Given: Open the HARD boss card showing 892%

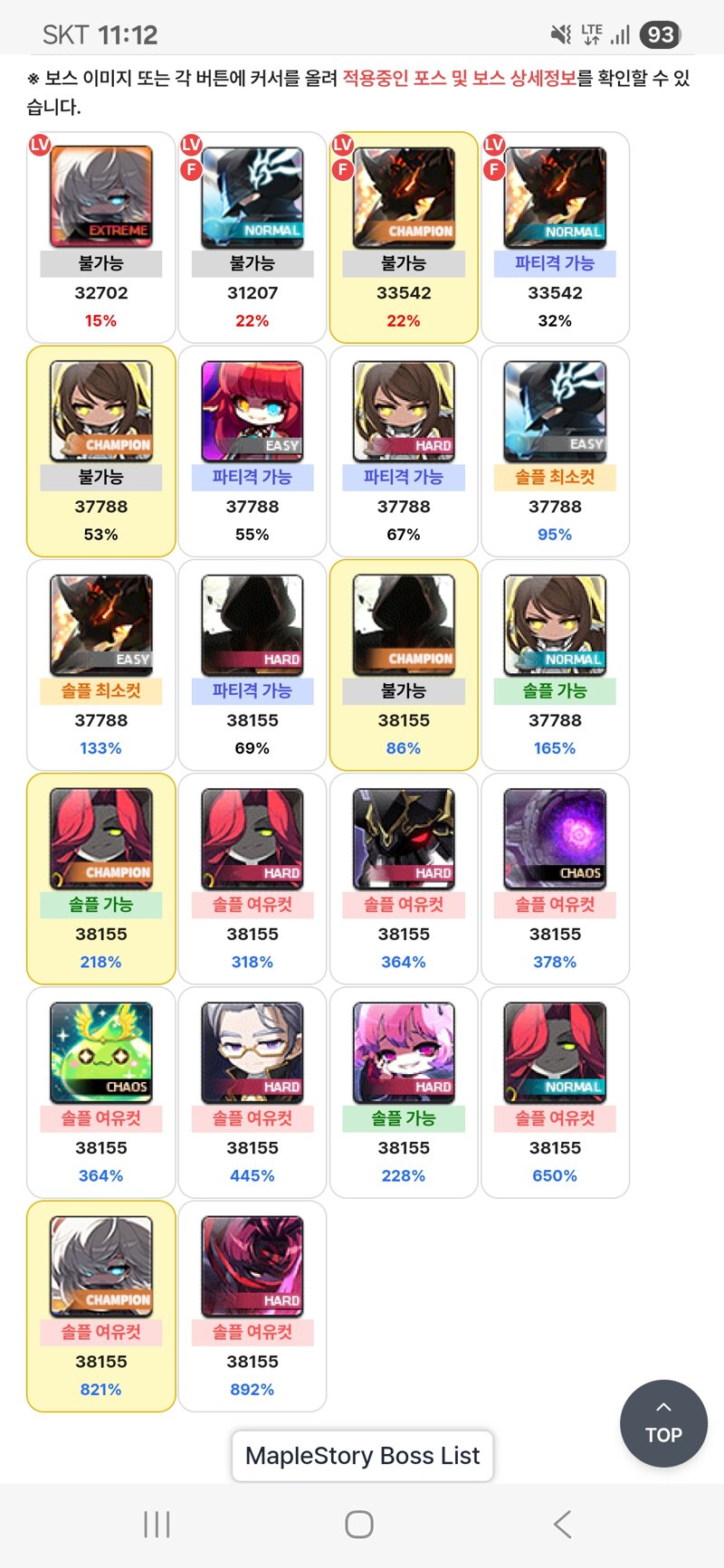Looking at the screenshot, I should point(252,1306).
